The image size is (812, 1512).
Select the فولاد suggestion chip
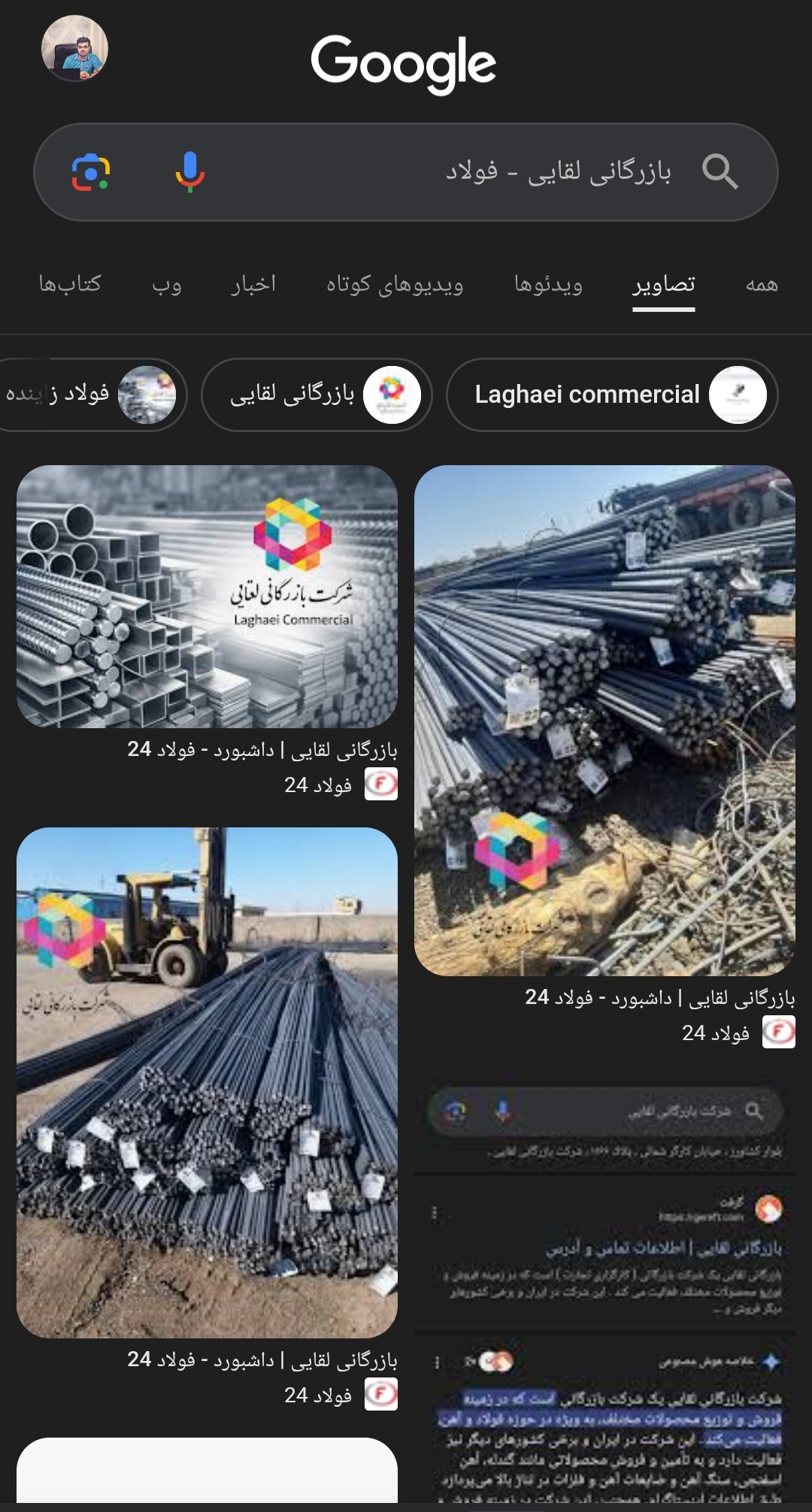click(x=90, y=395)
